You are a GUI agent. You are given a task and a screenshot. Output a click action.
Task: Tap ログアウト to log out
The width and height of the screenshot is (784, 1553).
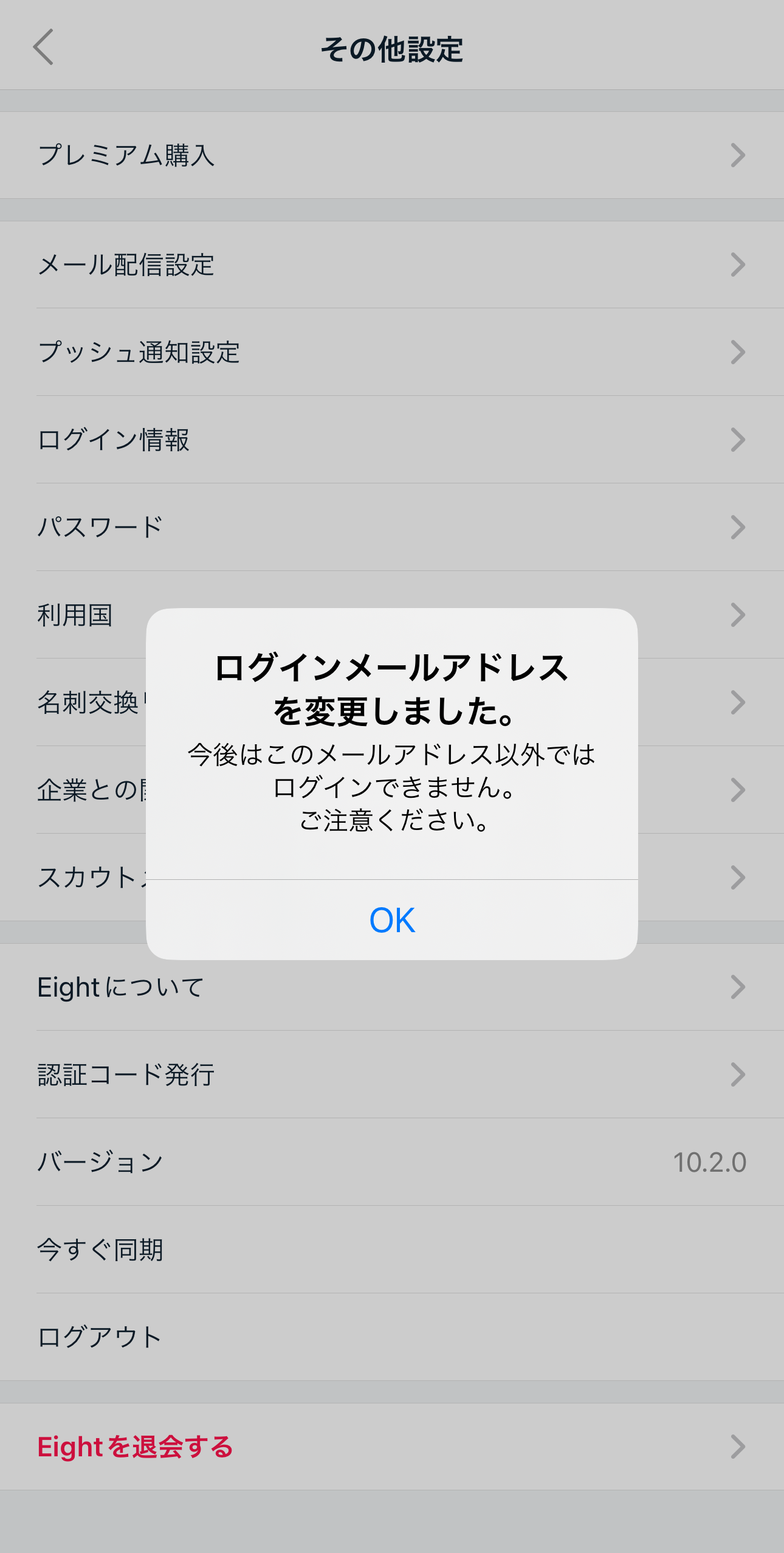[392, 1337]
